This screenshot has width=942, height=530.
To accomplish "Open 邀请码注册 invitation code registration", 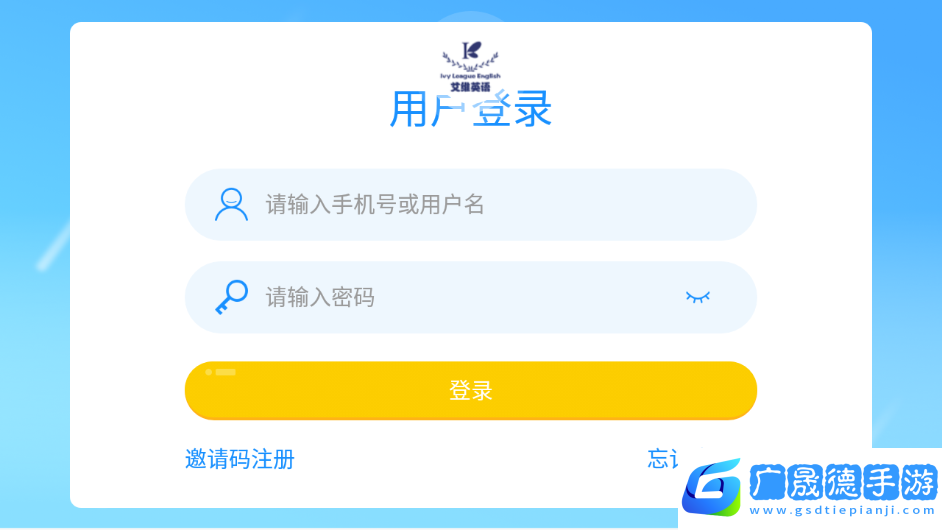I will [240, 459].
